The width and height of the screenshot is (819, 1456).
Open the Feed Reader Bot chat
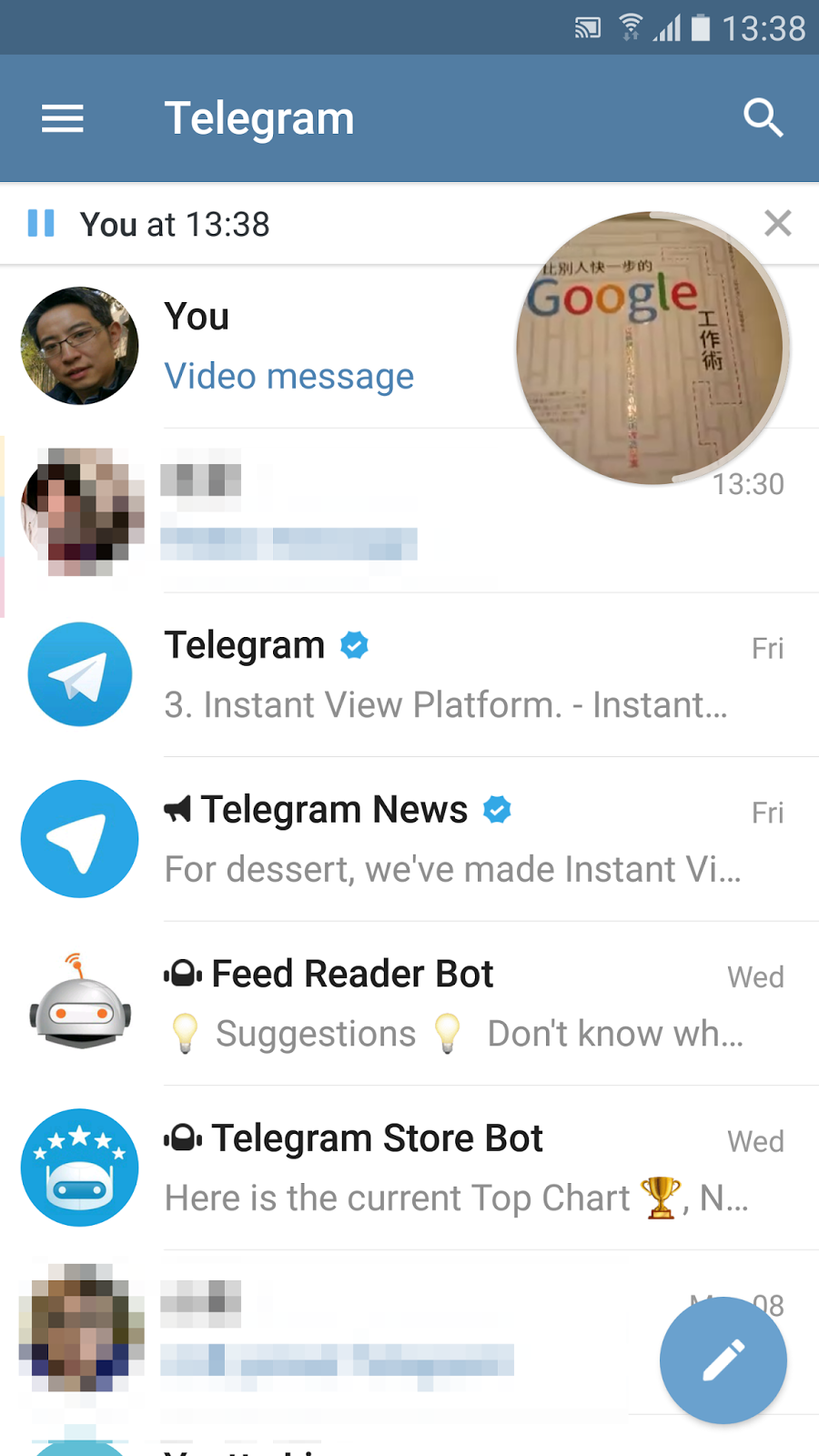[446, 1003]
